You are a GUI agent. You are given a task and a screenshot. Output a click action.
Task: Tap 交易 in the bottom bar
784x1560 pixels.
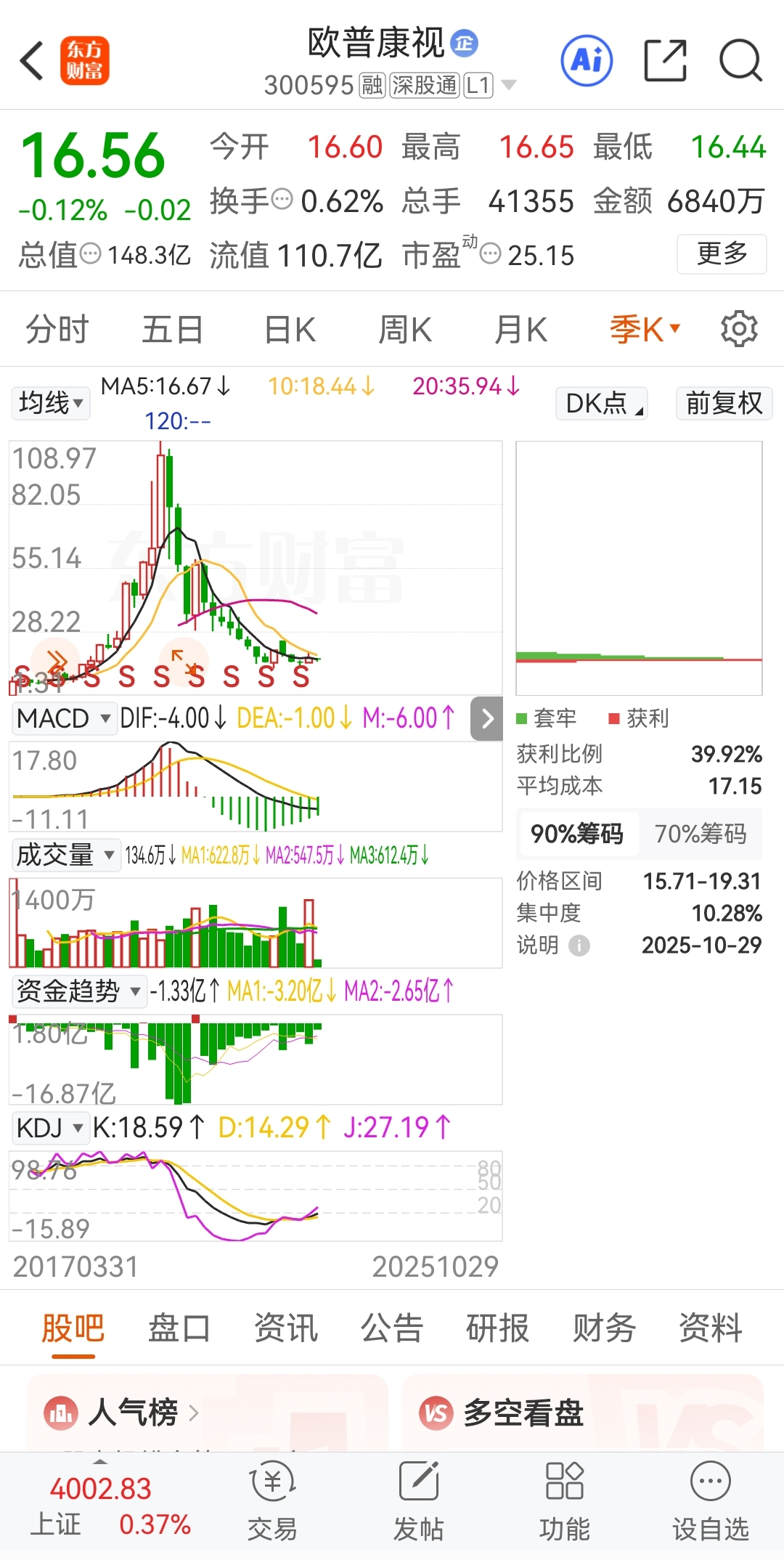point(272,1501)
